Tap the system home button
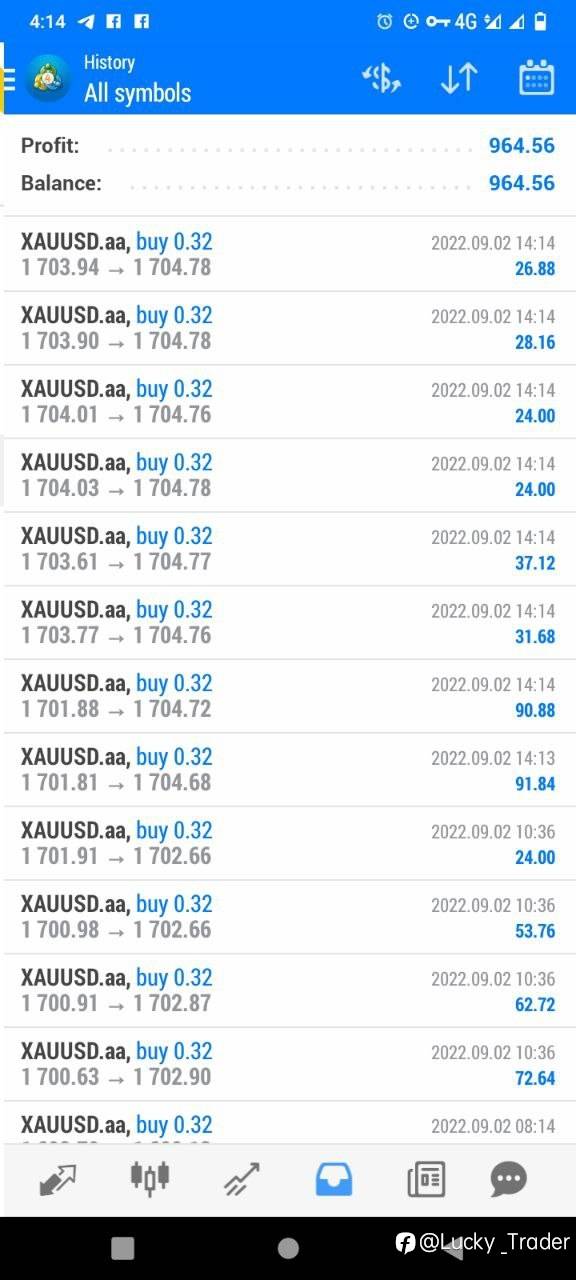This screenshot has height=1280, width=576. [288, 1247]
